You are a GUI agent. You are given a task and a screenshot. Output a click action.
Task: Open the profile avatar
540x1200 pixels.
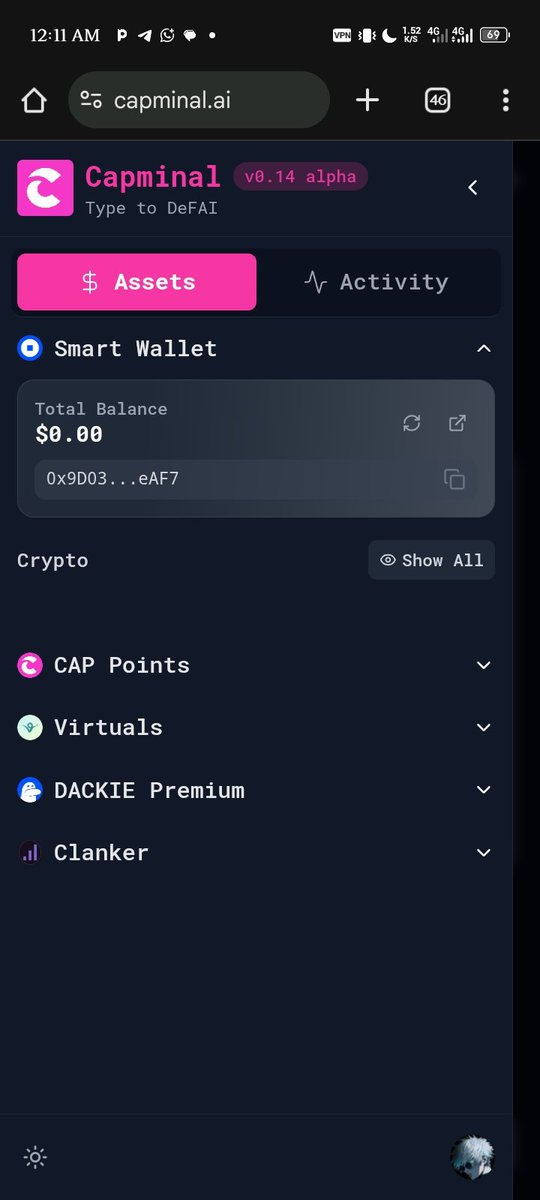pos(472,1157)
